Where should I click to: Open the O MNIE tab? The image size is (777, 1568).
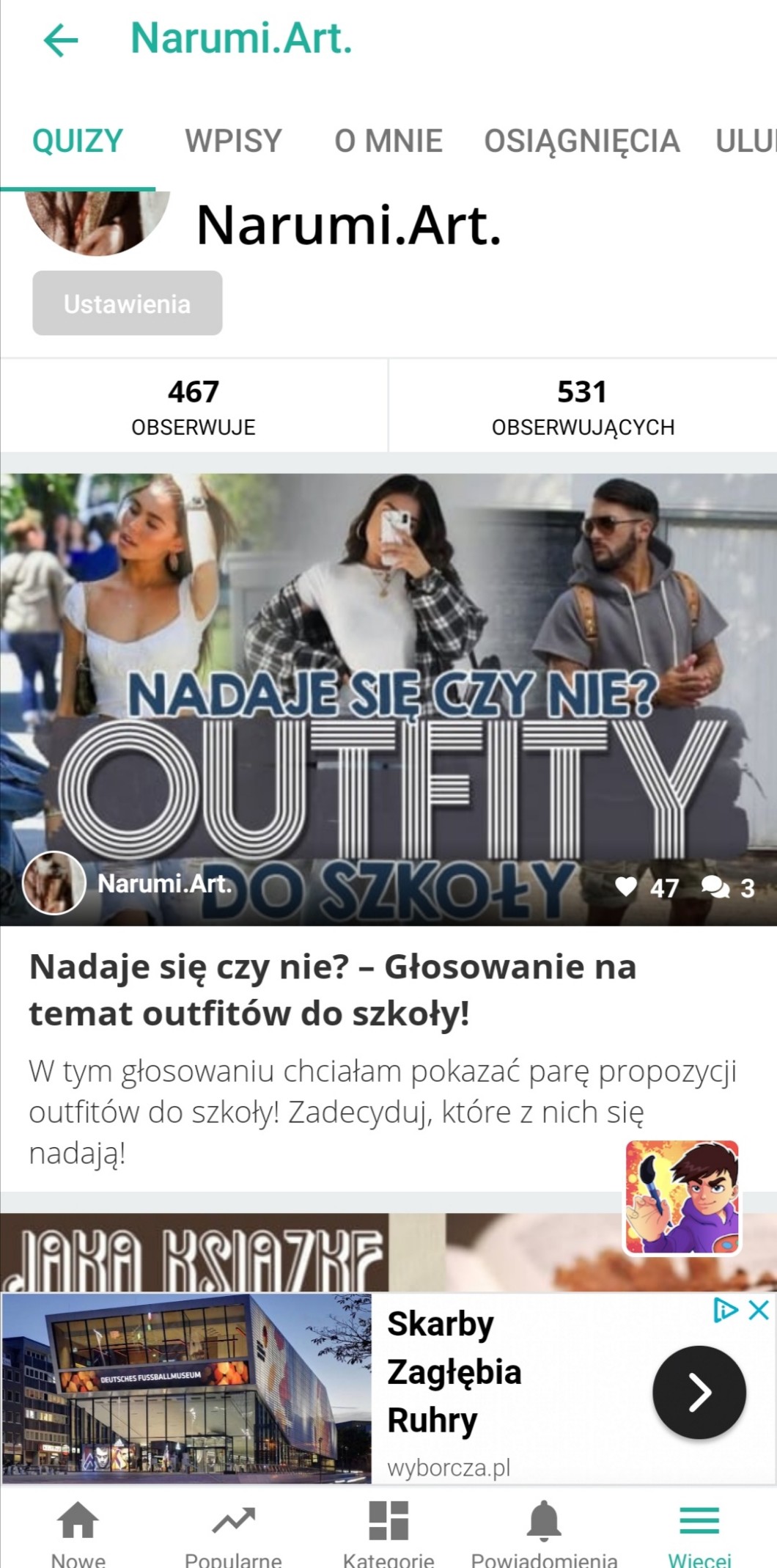pyautogui.click(x=388, y=141)
